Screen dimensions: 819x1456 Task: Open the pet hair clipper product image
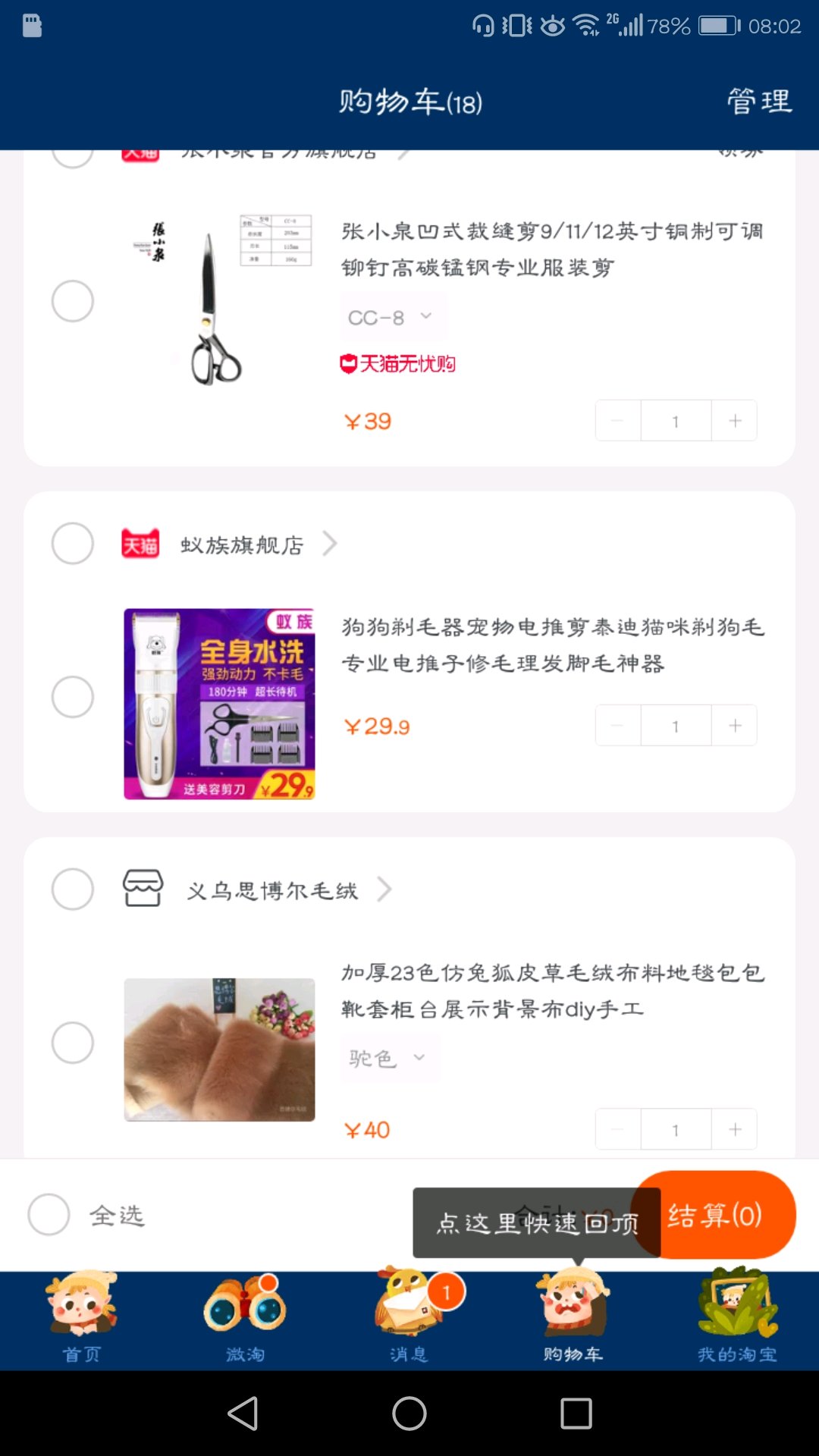(219, 704)
